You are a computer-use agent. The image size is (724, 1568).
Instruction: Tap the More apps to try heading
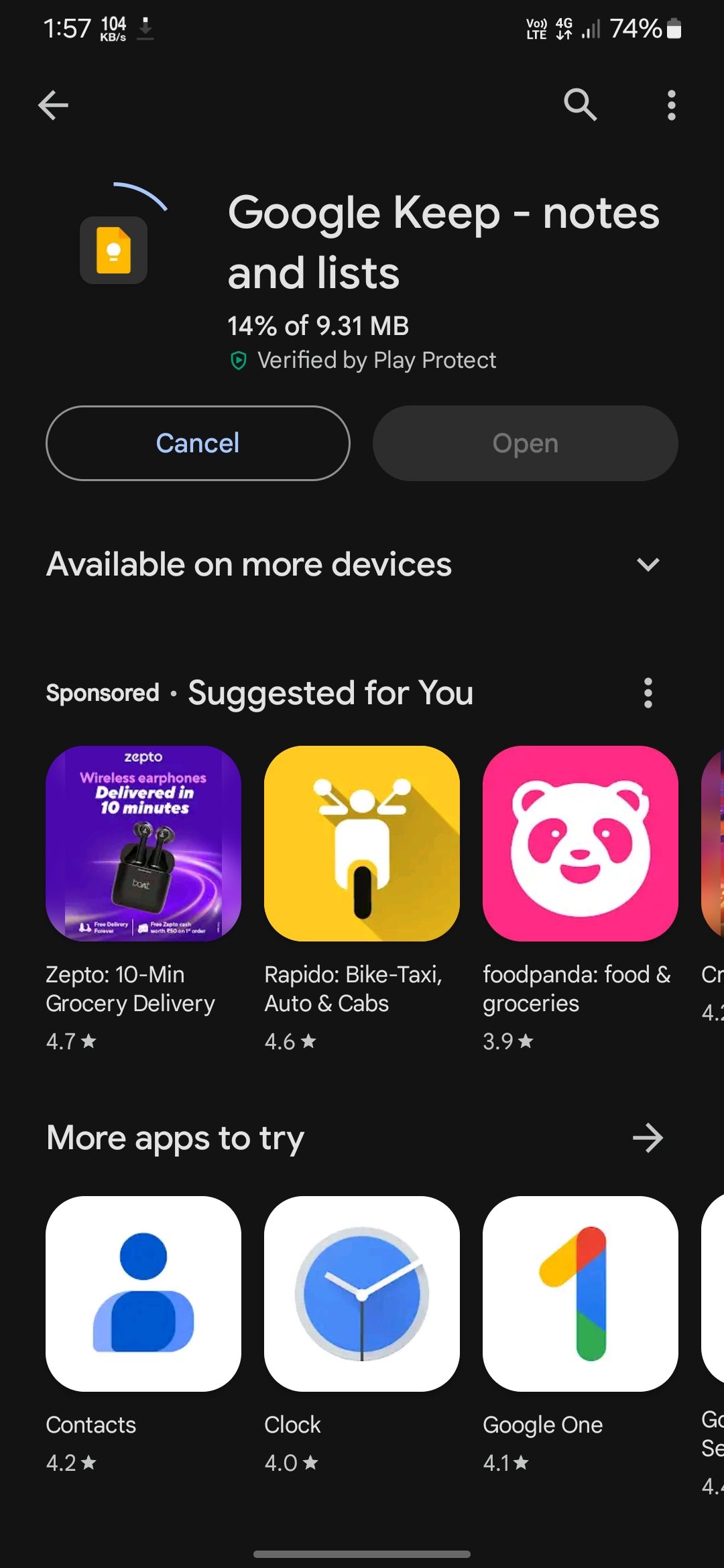coord(174,1138)
